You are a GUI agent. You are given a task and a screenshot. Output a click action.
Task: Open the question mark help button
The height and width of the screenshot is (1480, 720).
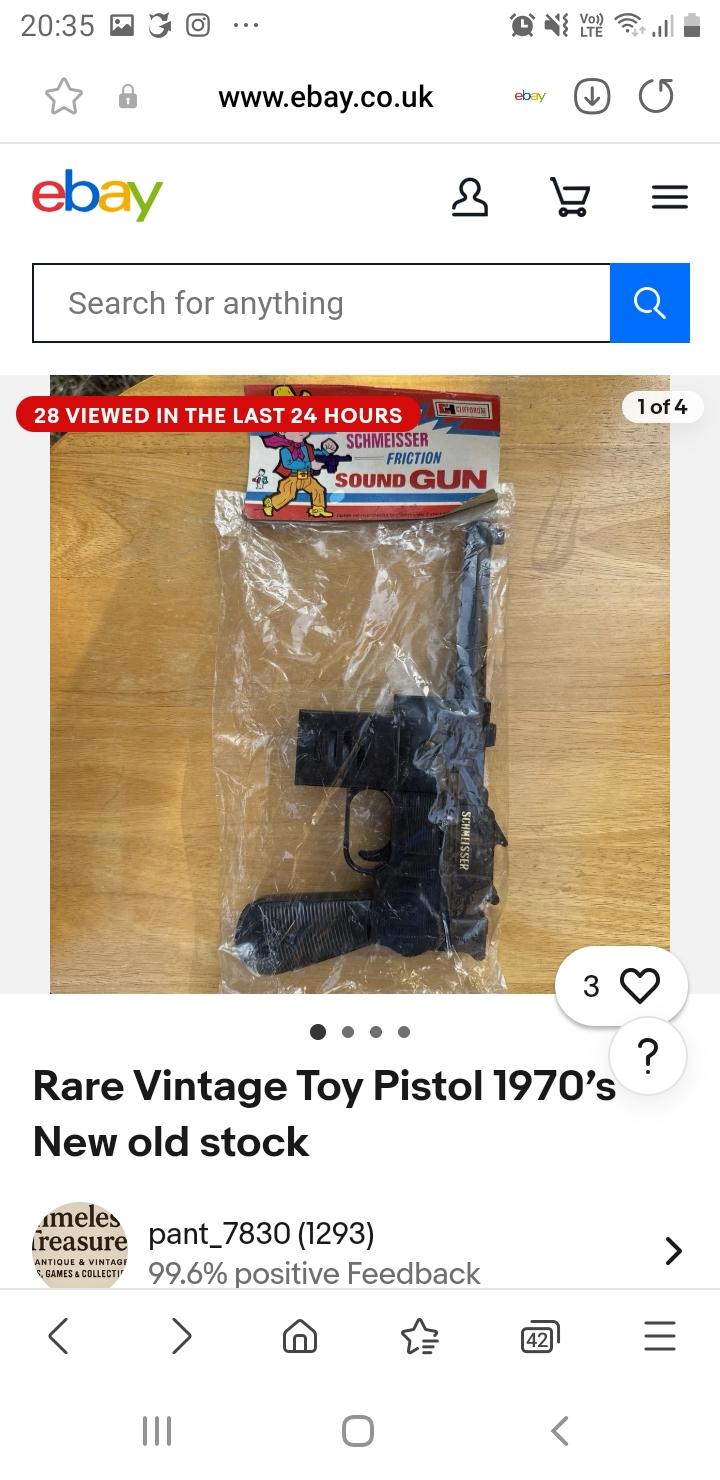click(647, 1055)
